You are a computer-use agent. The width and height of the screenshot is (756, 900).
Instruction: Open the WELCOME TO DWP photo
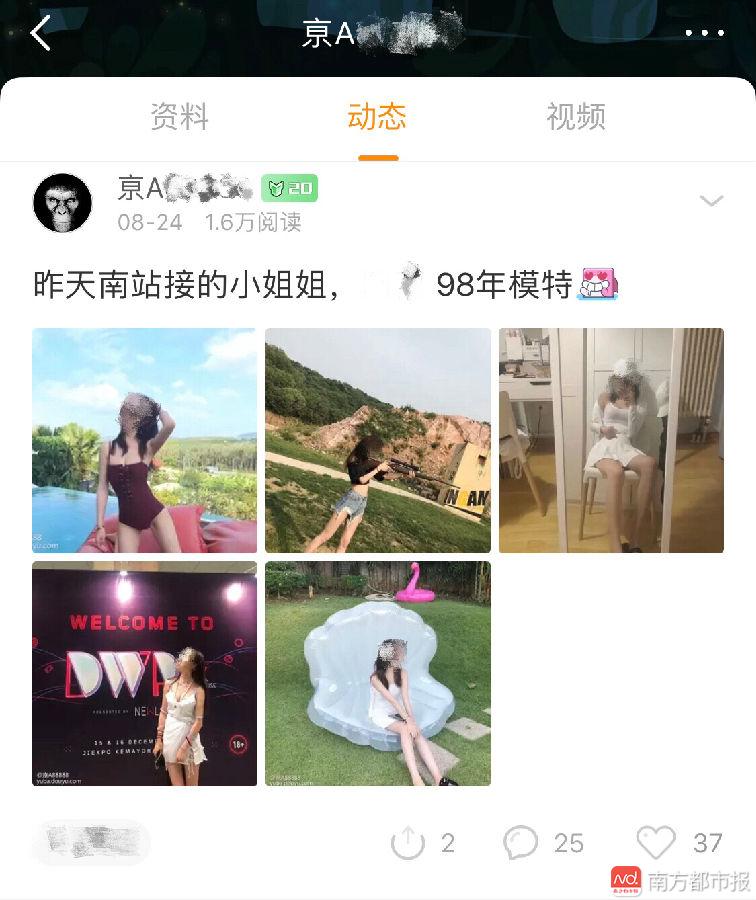point(145,673)
